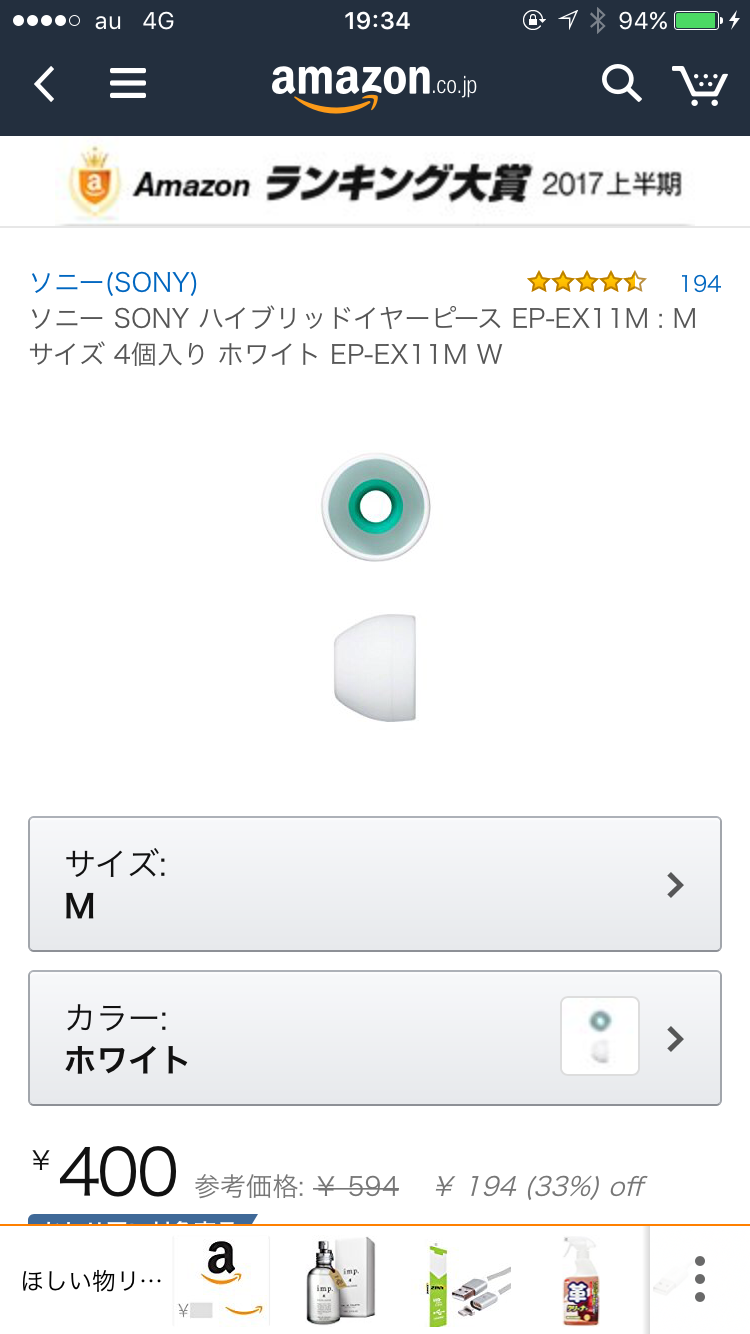750x1334 pixels.
Task: Open the ソニー(SONY) brand link
Action: (114, 282)
